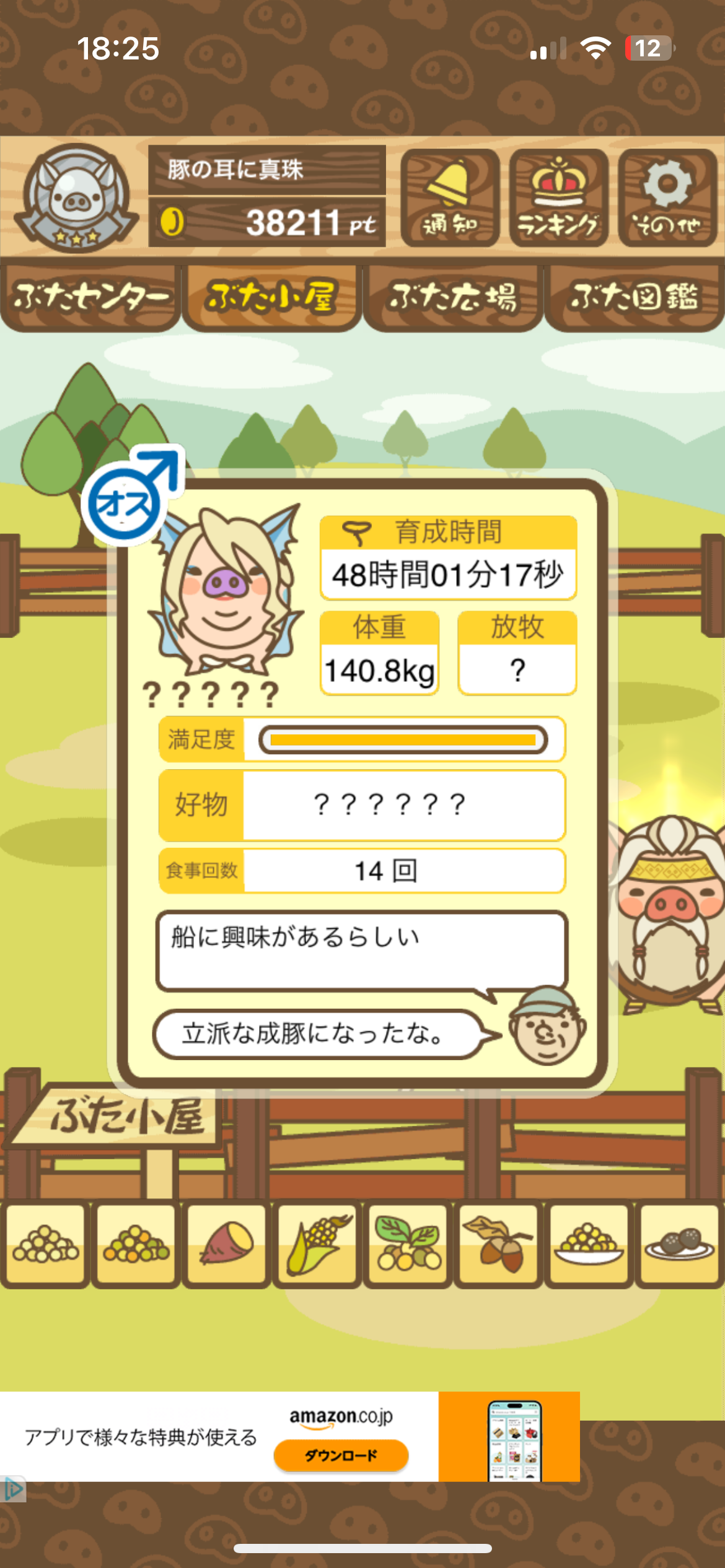725x1568 pixels.
Task: Choose the sweet potato feed
Action: pyautogui.click(x=227, y=1244)
